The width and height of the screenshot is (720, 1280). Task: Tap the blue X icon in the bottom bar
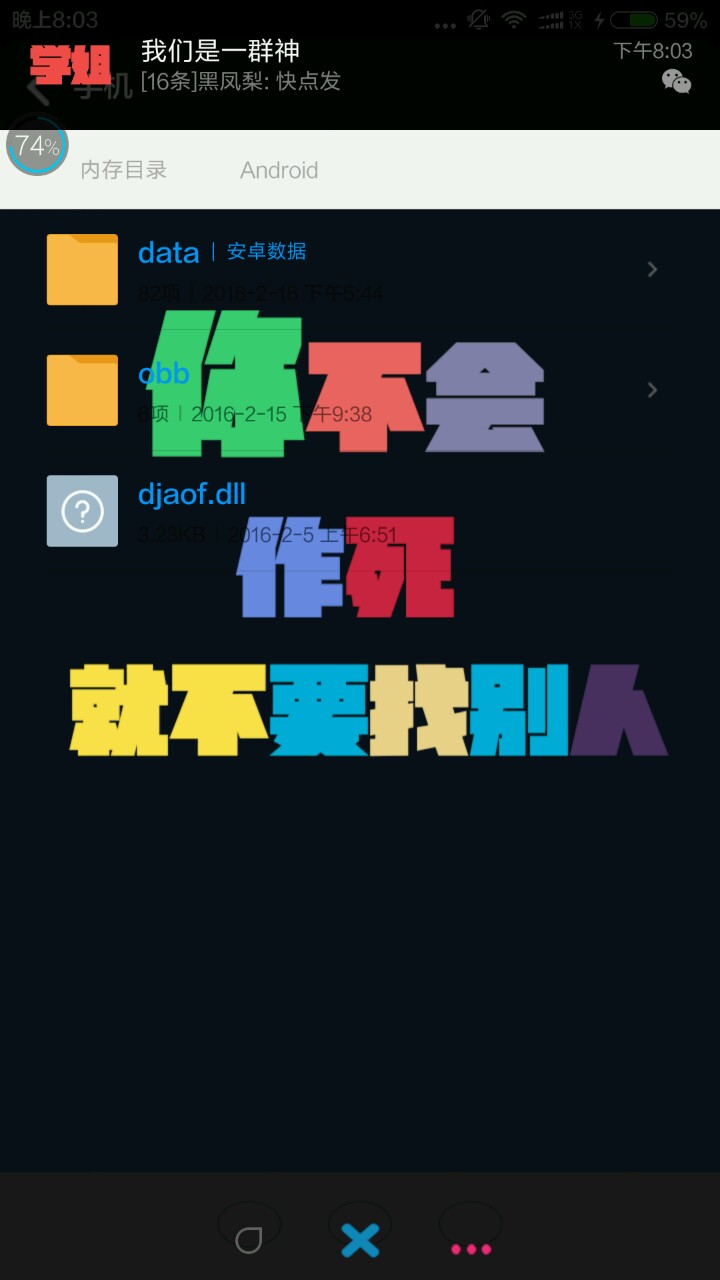(x=360, y=1240)
